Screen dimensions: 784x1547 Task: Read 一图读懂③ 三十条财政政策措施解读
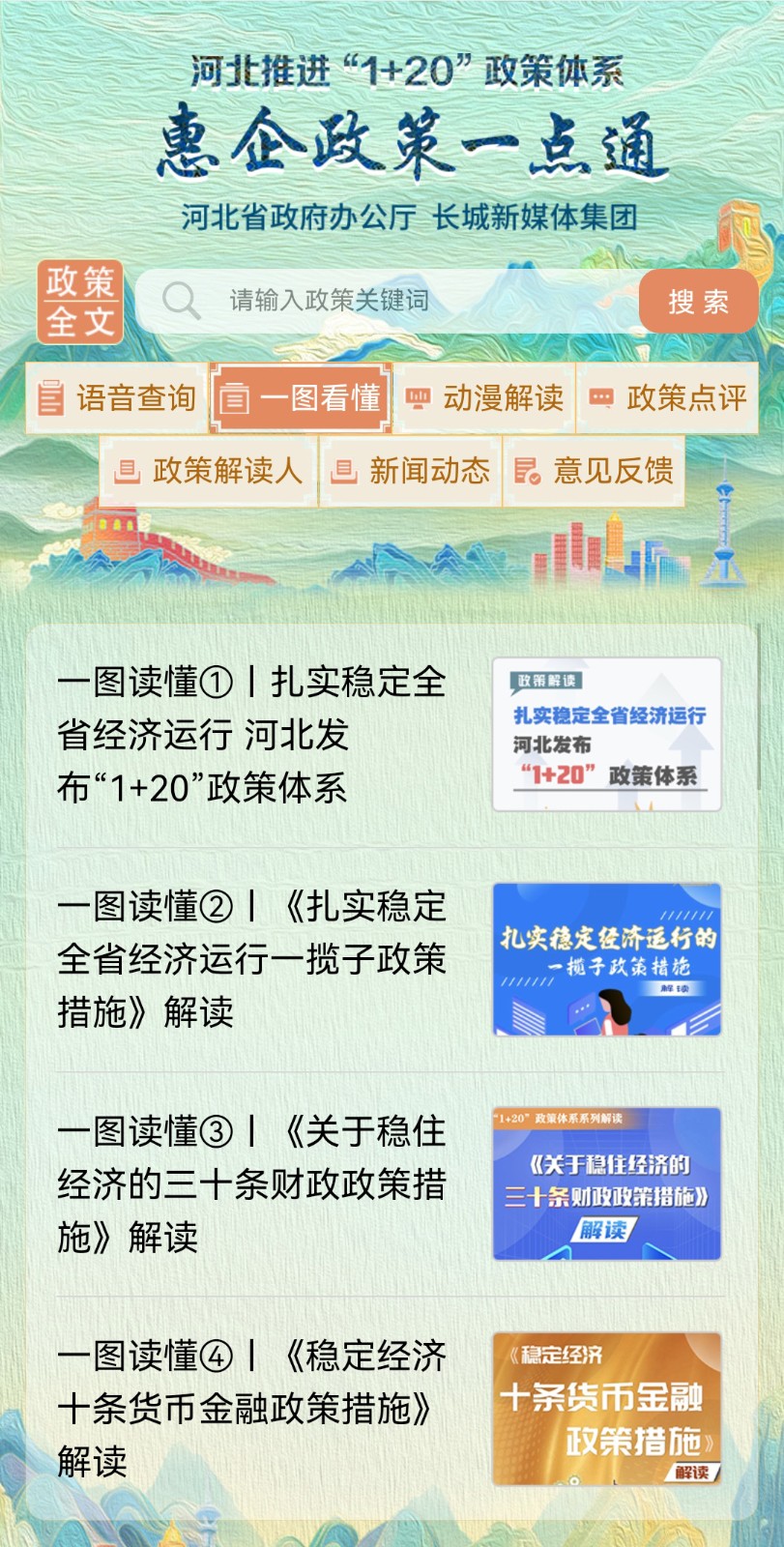click(251, 1183)
